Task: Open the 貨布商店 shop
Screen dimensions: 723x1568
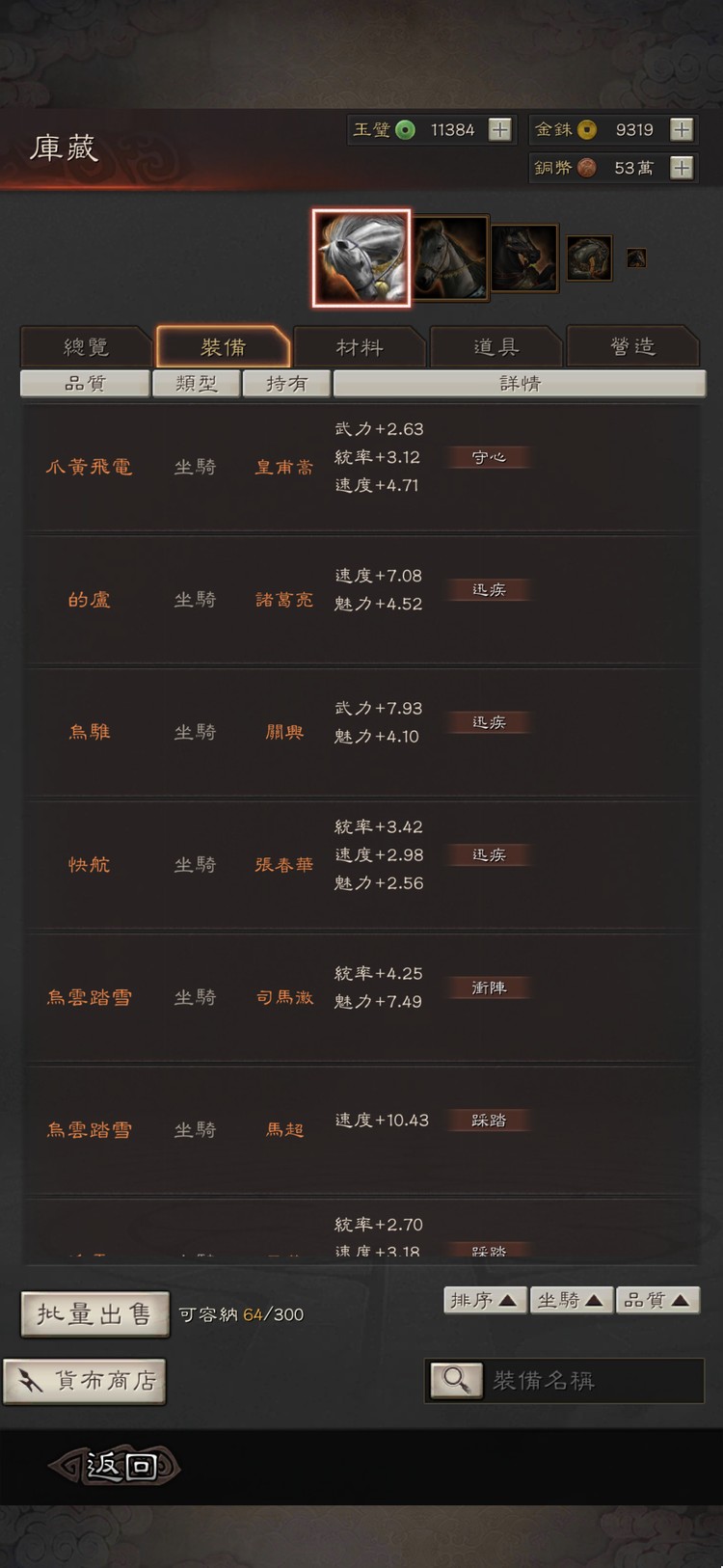Action: pyautogui.click(x=85, y=1381)
